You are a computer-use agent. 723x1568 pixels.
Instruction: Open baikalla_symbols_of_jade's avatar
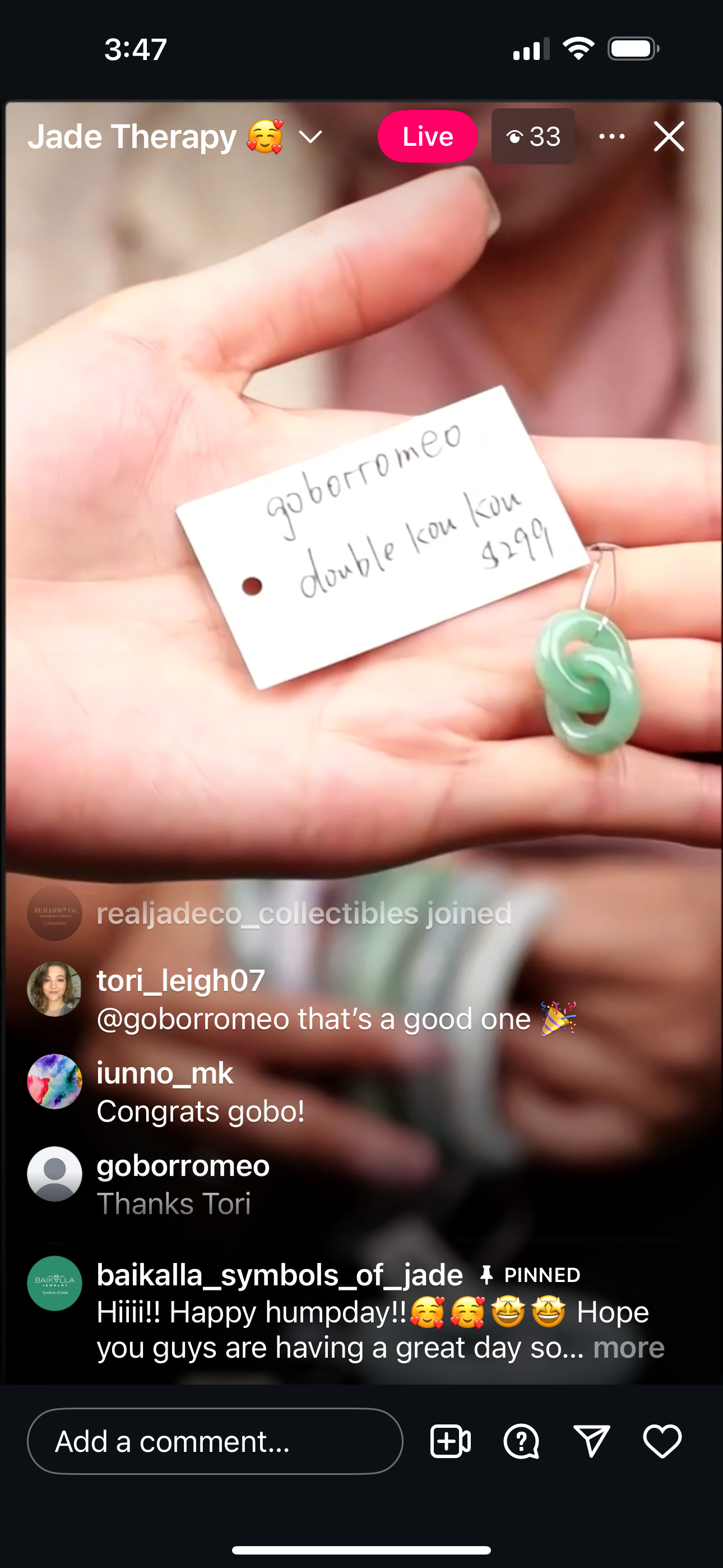click(x=55, y=1283)
